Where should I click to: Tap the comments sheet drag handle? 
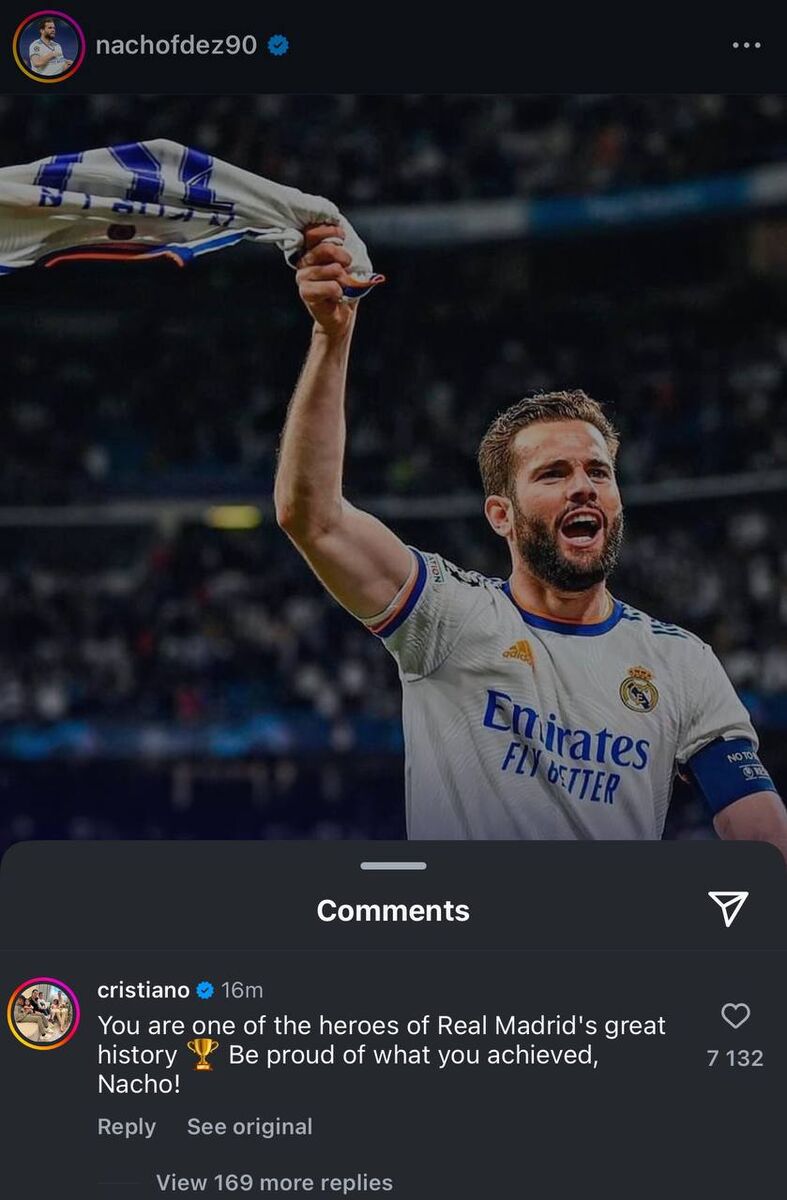[393, 865]
